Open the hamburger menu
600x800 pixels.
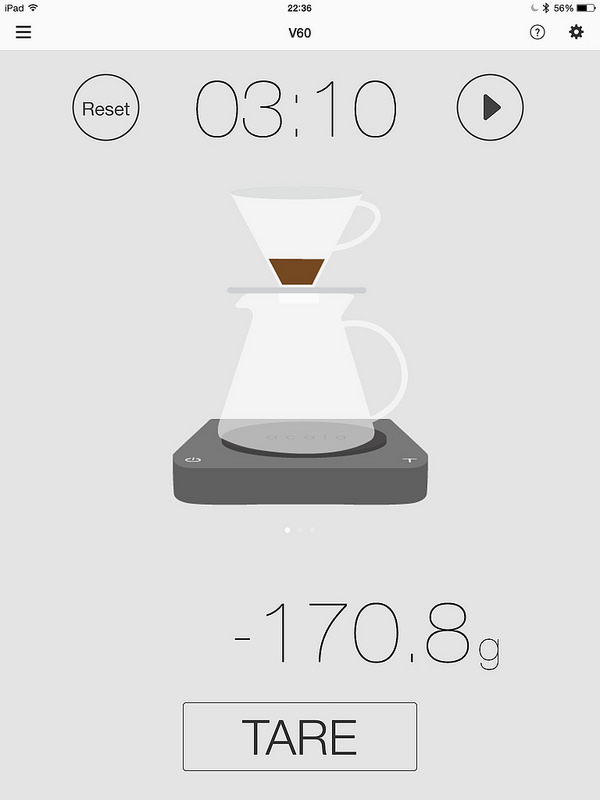point(23,32)
